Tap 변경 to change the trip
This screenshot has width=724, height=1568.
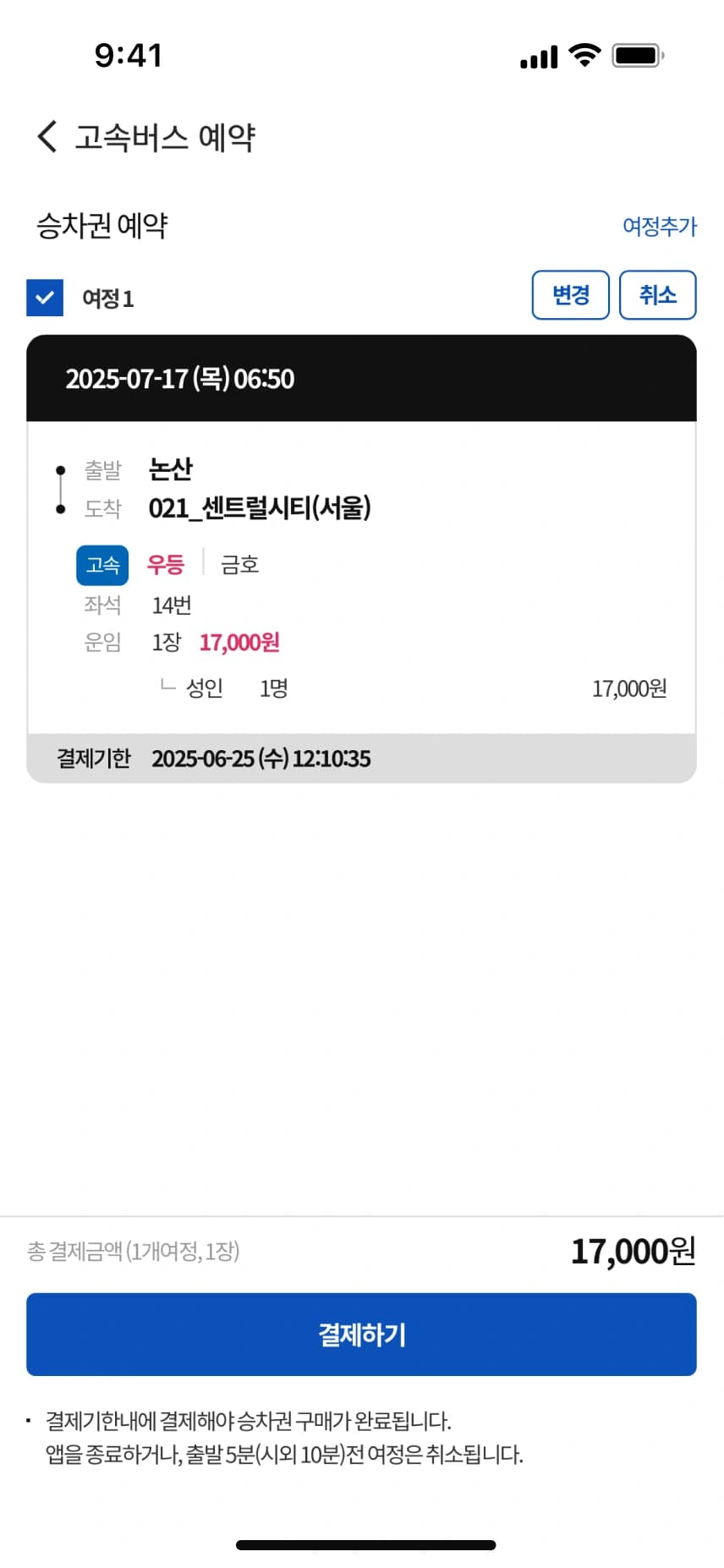coord(570,295)
